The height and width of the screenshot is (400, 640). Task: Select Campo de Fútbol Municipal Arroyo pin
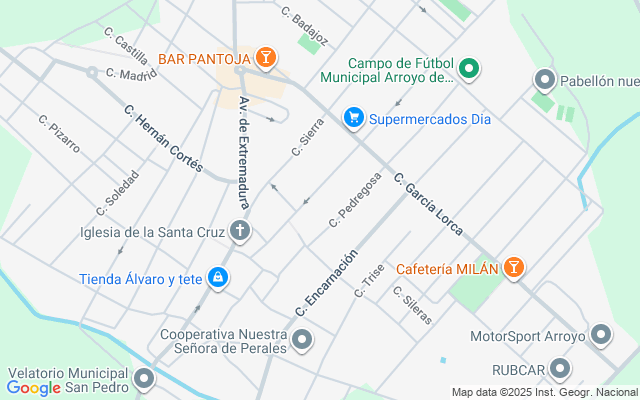click(x=469, y=69)
